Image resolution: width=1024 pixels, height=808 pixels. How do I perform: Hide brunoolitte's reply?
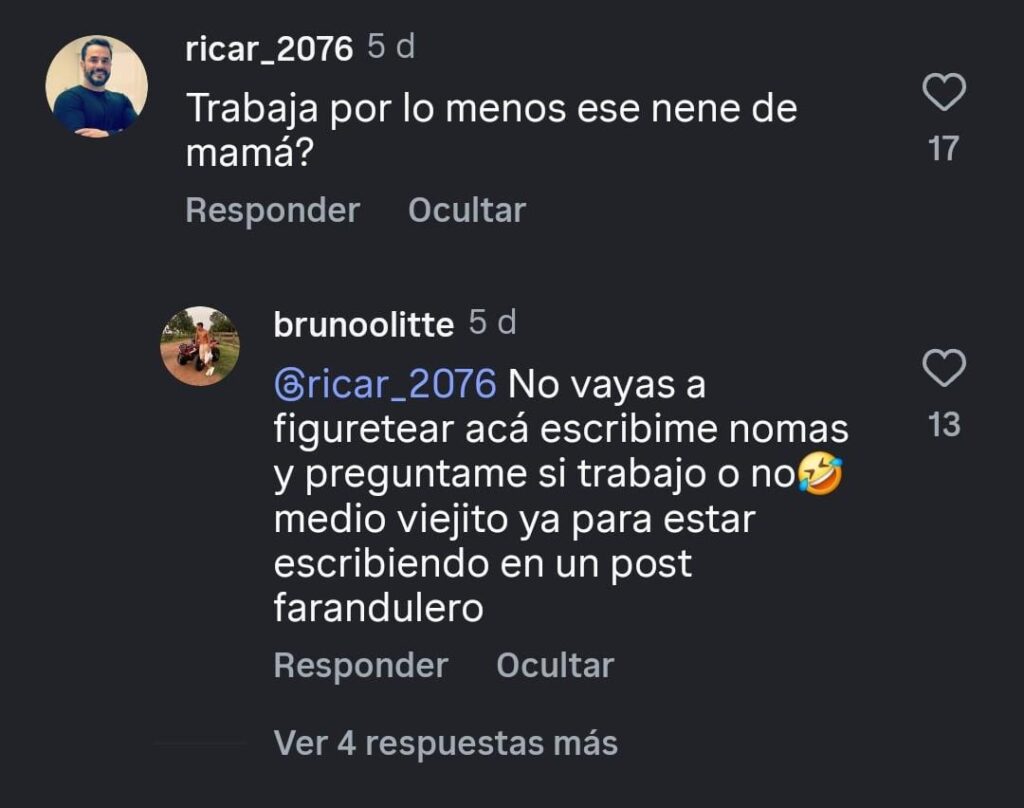554,665
